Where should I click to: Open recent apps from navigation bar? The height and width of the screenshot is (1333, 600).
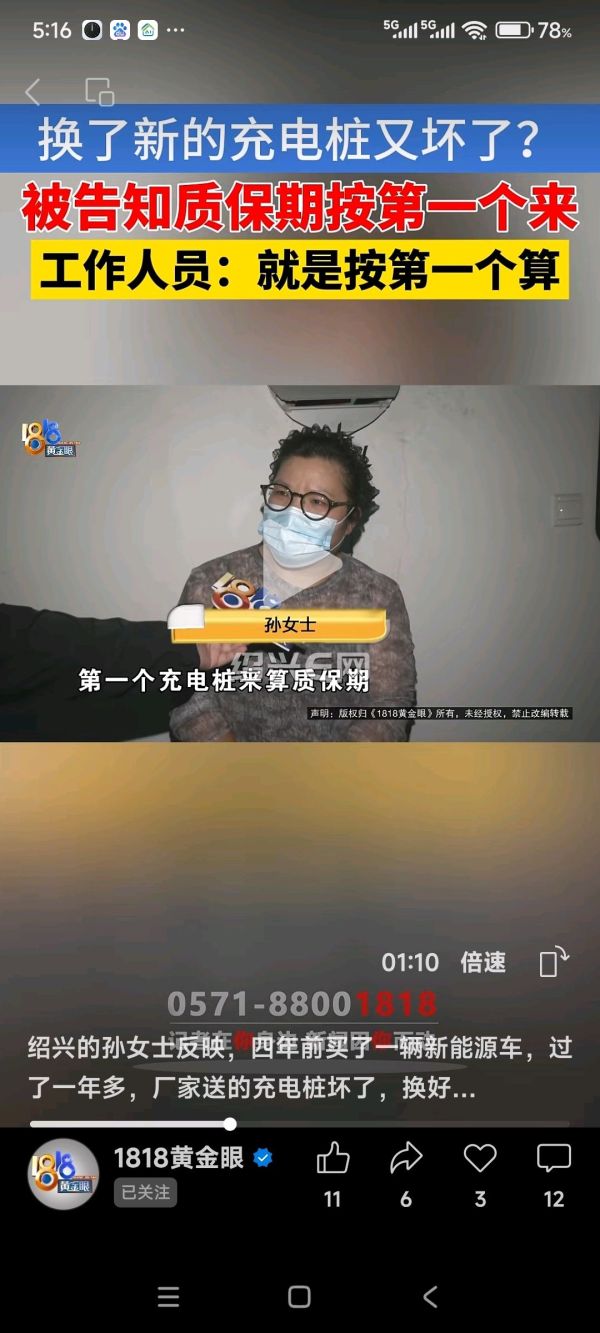168,1297
